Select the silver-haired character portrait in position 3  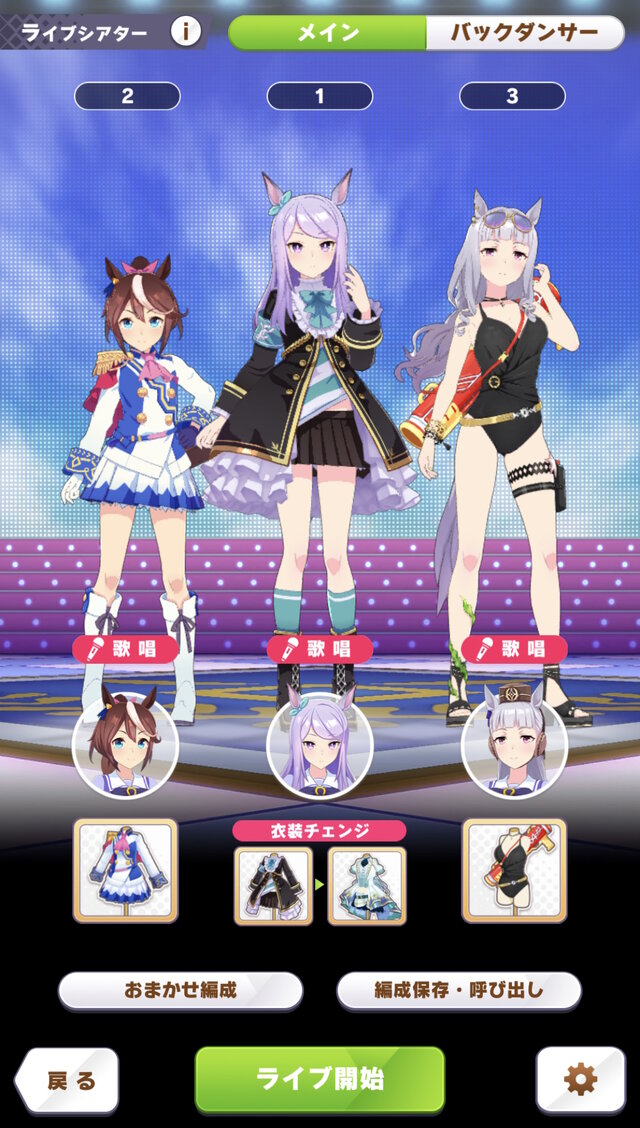pos(514,744)
